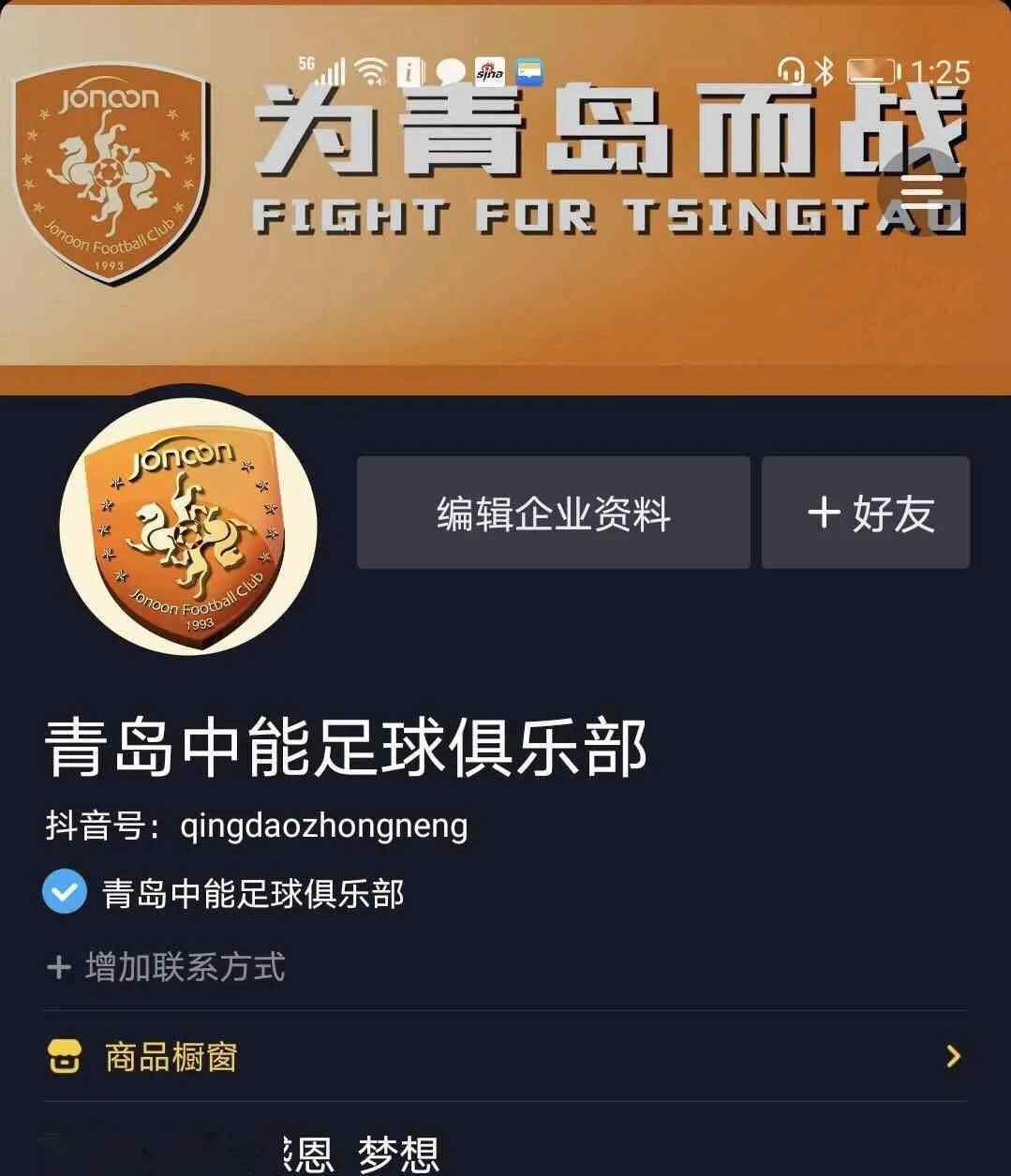Tap the + 好友 button
Viewport: 1011px width, 1176px height.
[865, 513]
